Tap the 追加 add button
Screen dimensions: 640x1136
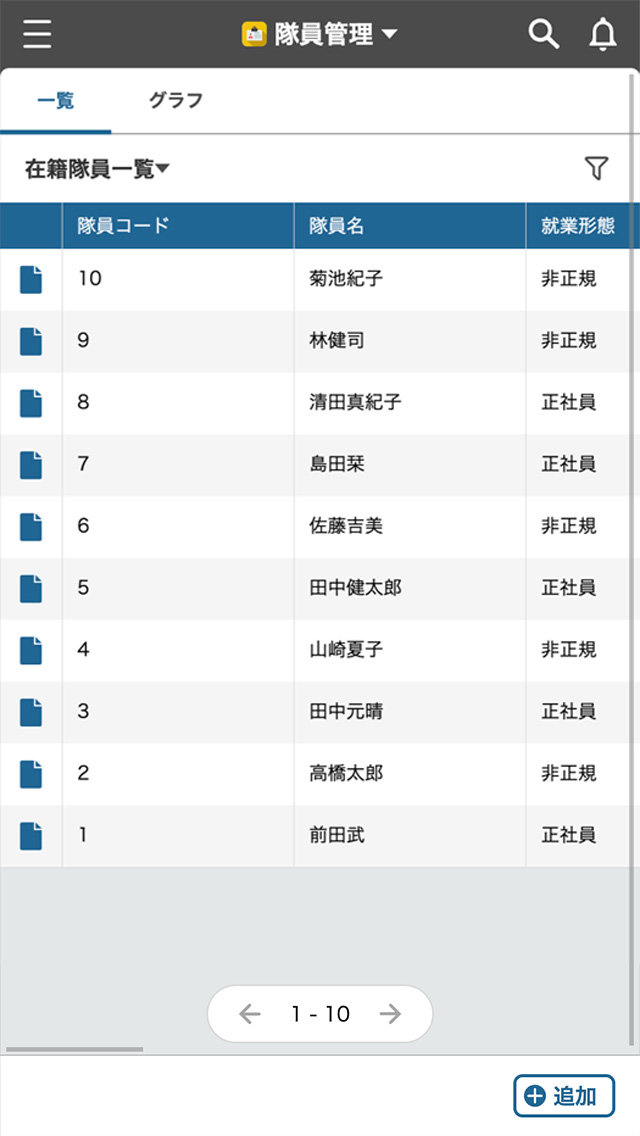[x=564, y=1096]
